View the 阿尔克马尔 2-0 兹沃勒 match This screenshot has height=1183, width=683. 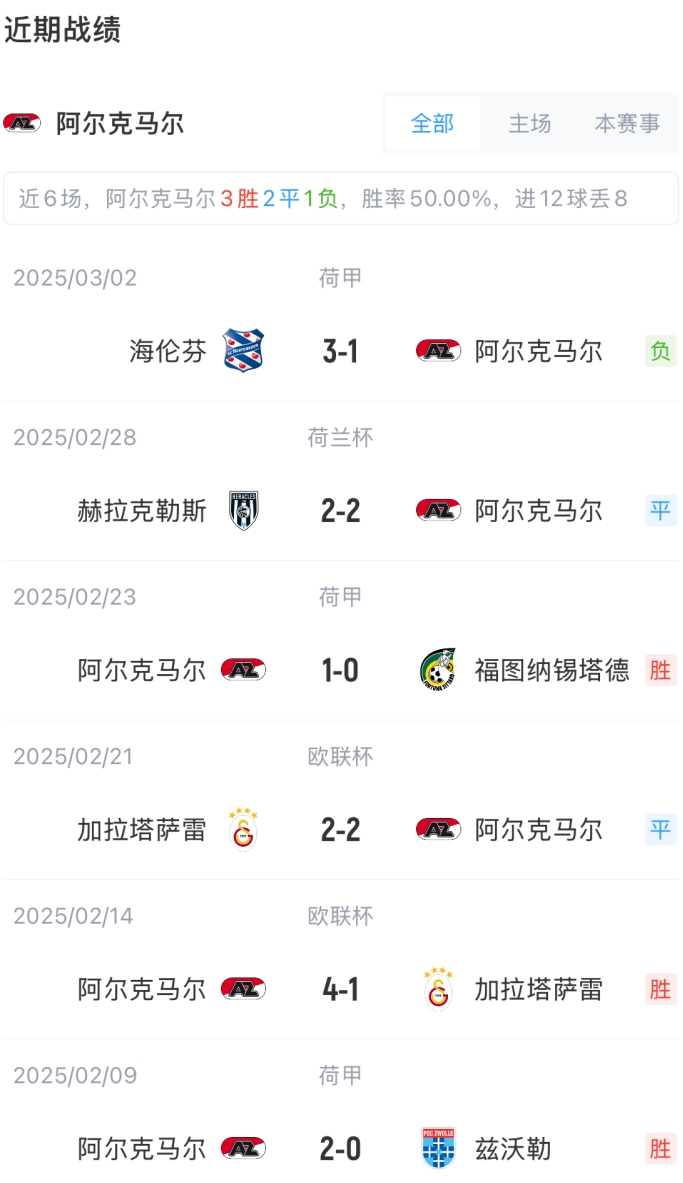pos(340,1149)
